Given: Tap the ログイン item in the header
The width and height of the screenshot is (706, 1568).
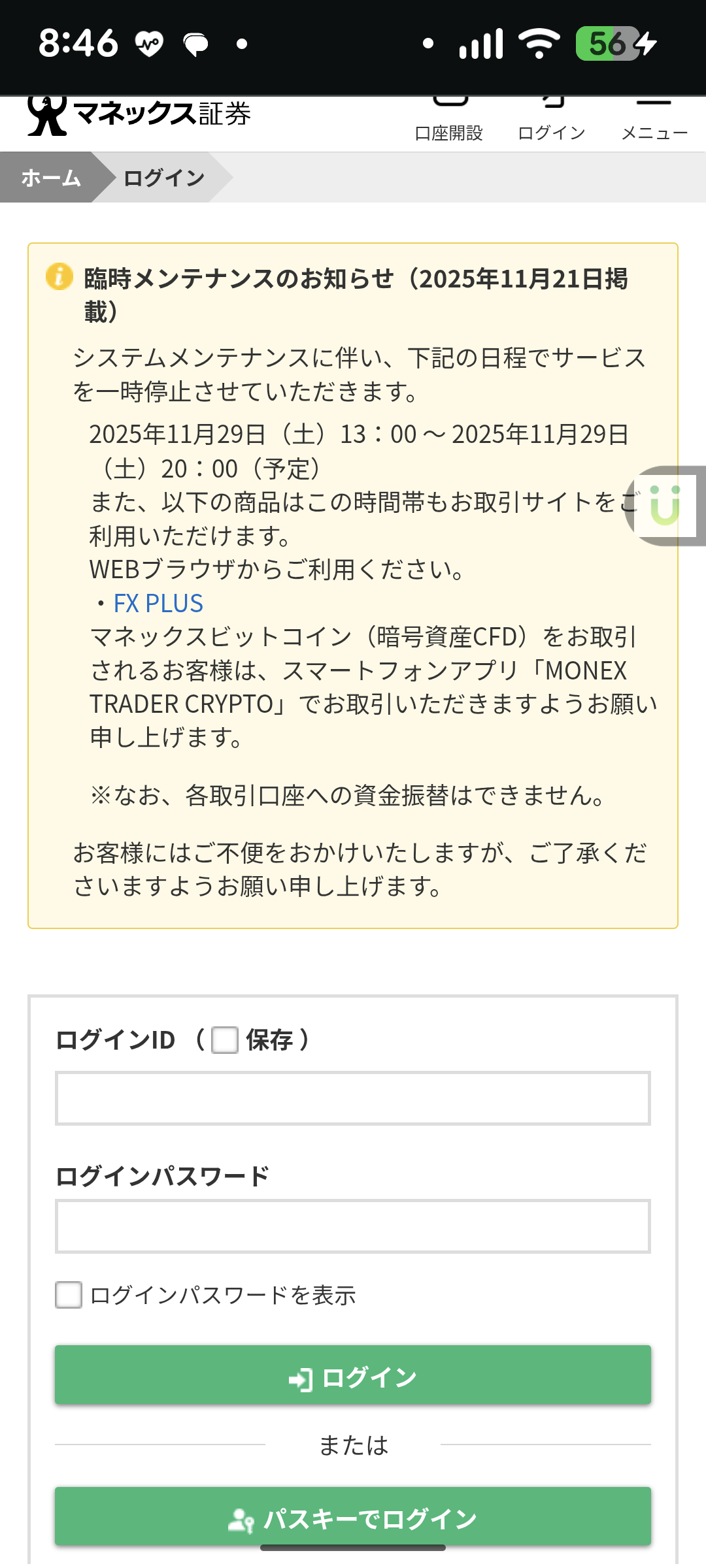Looking at the screenshot, I should coord(551,121).
